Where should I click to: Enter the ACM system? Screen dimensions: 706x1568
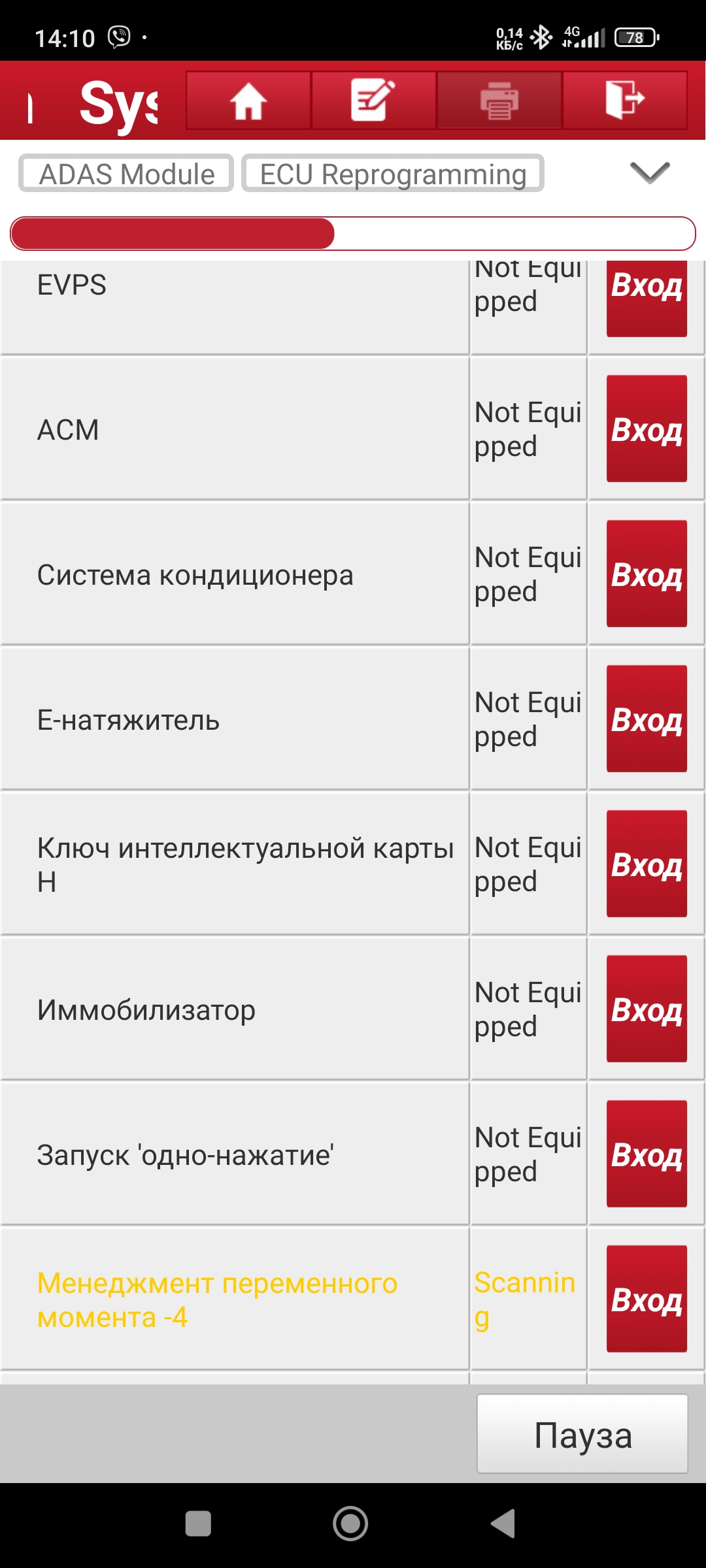tap(646, 429)
